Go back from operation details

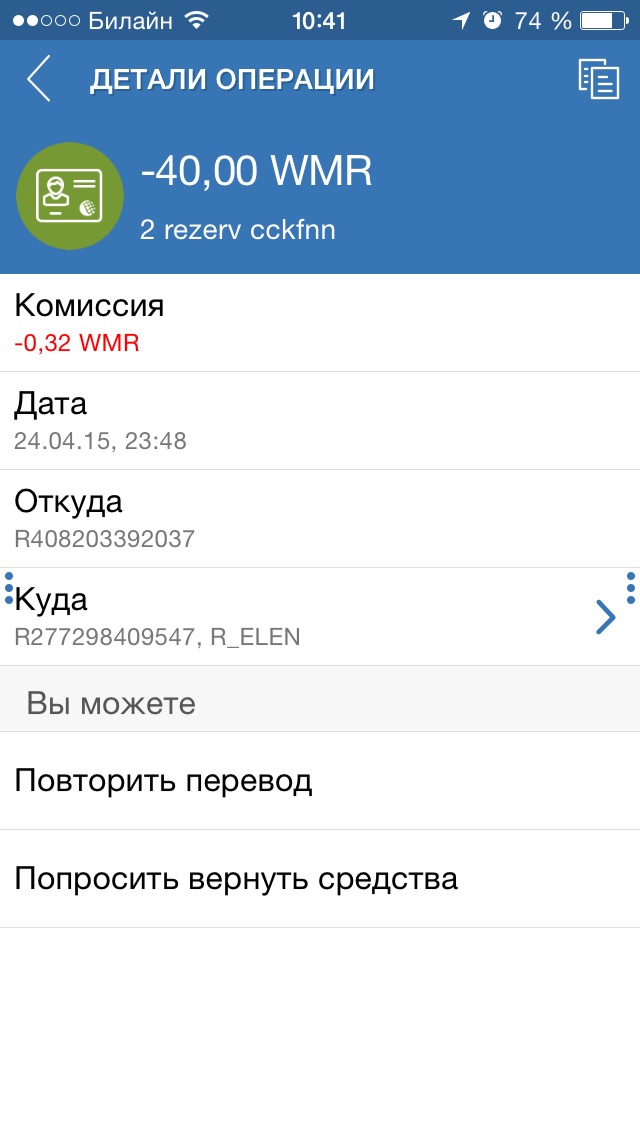coord(39,79)
